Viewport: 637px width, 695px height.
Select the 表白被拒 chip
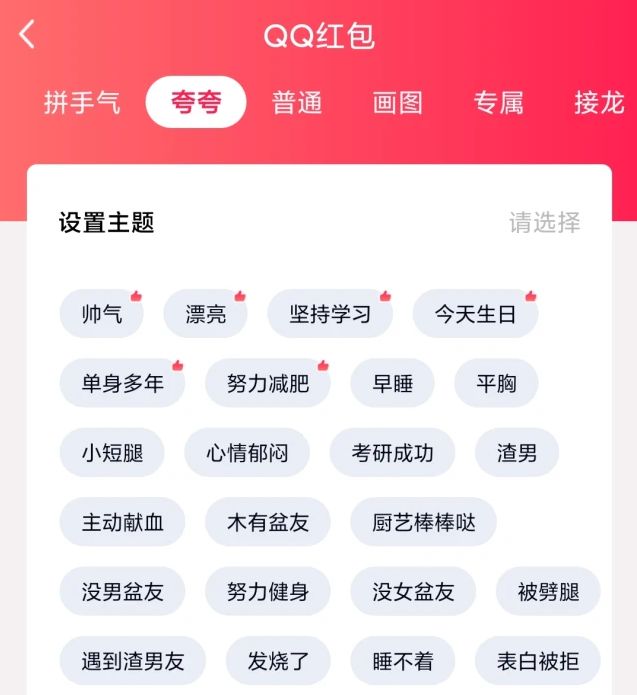[x=548, y=661]
